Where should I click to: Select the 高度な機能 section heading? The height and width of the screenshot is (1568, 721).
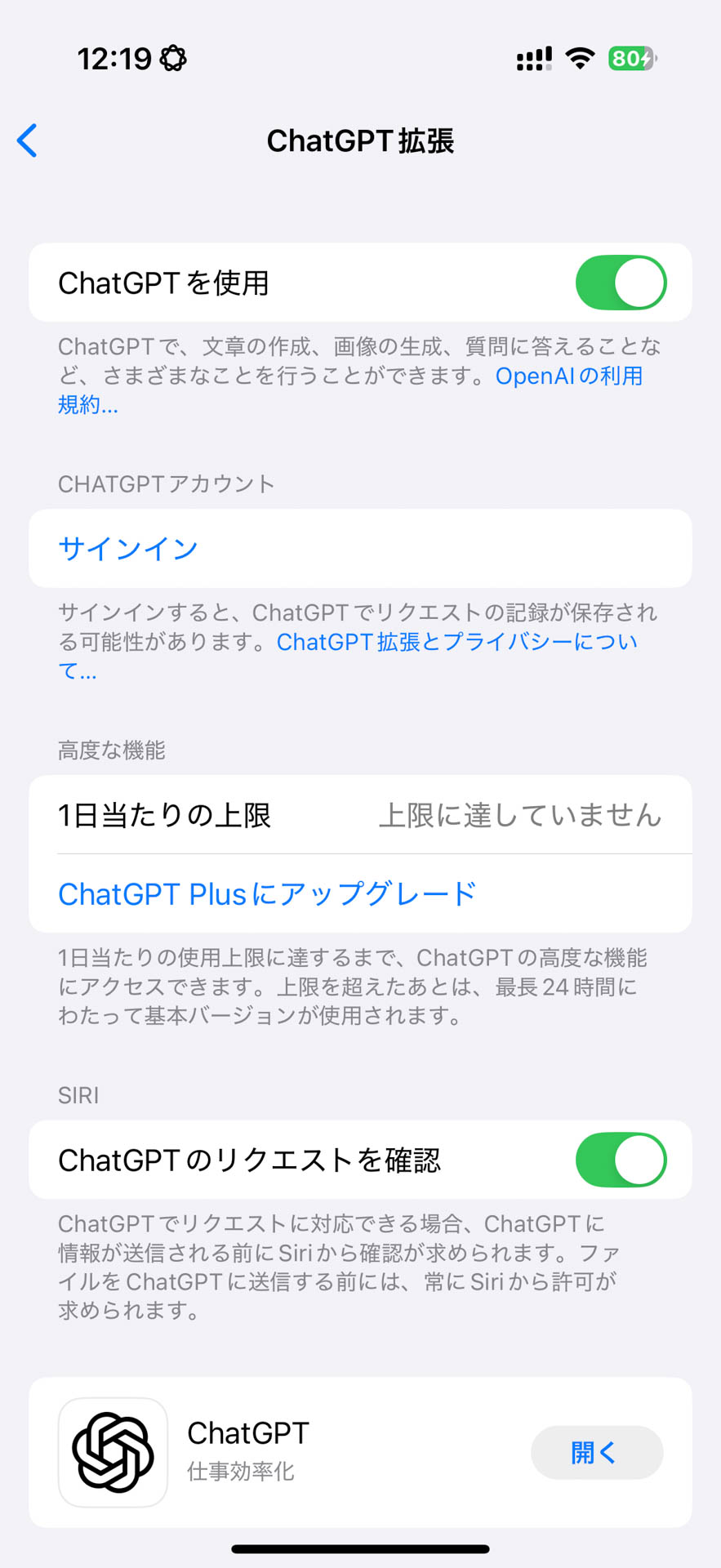coord(110,751)
